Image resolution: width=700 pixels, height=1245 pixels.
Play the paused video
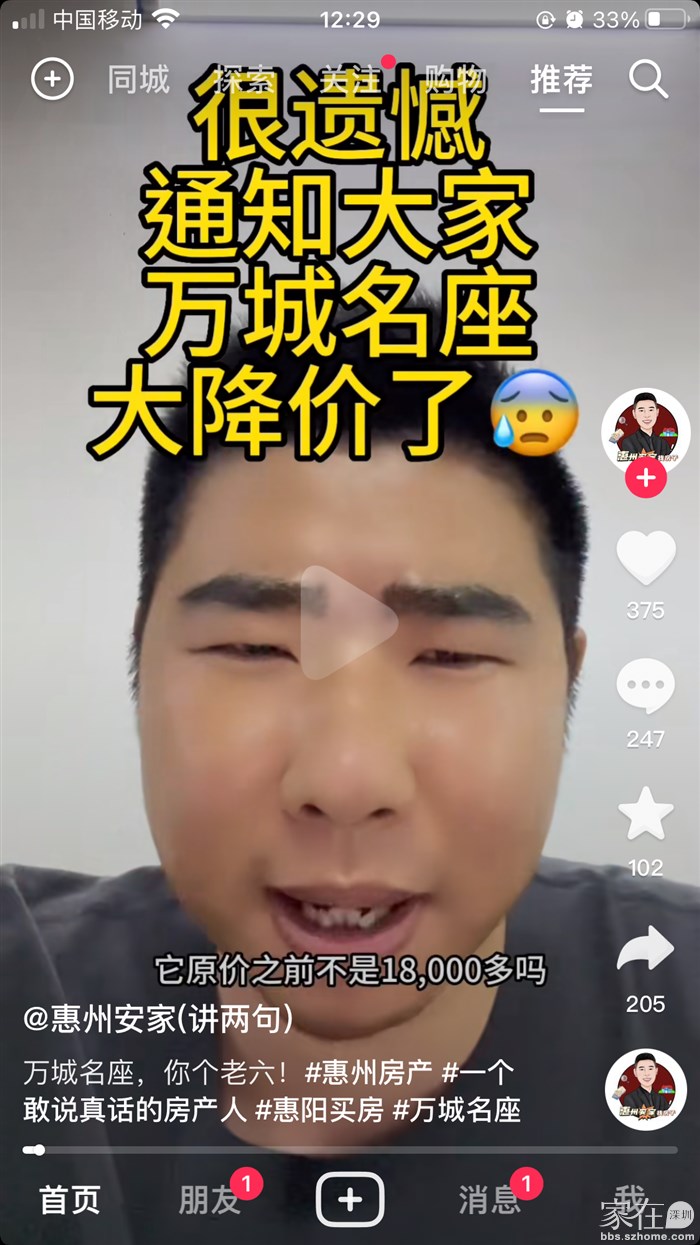click(x=349, y=622)
